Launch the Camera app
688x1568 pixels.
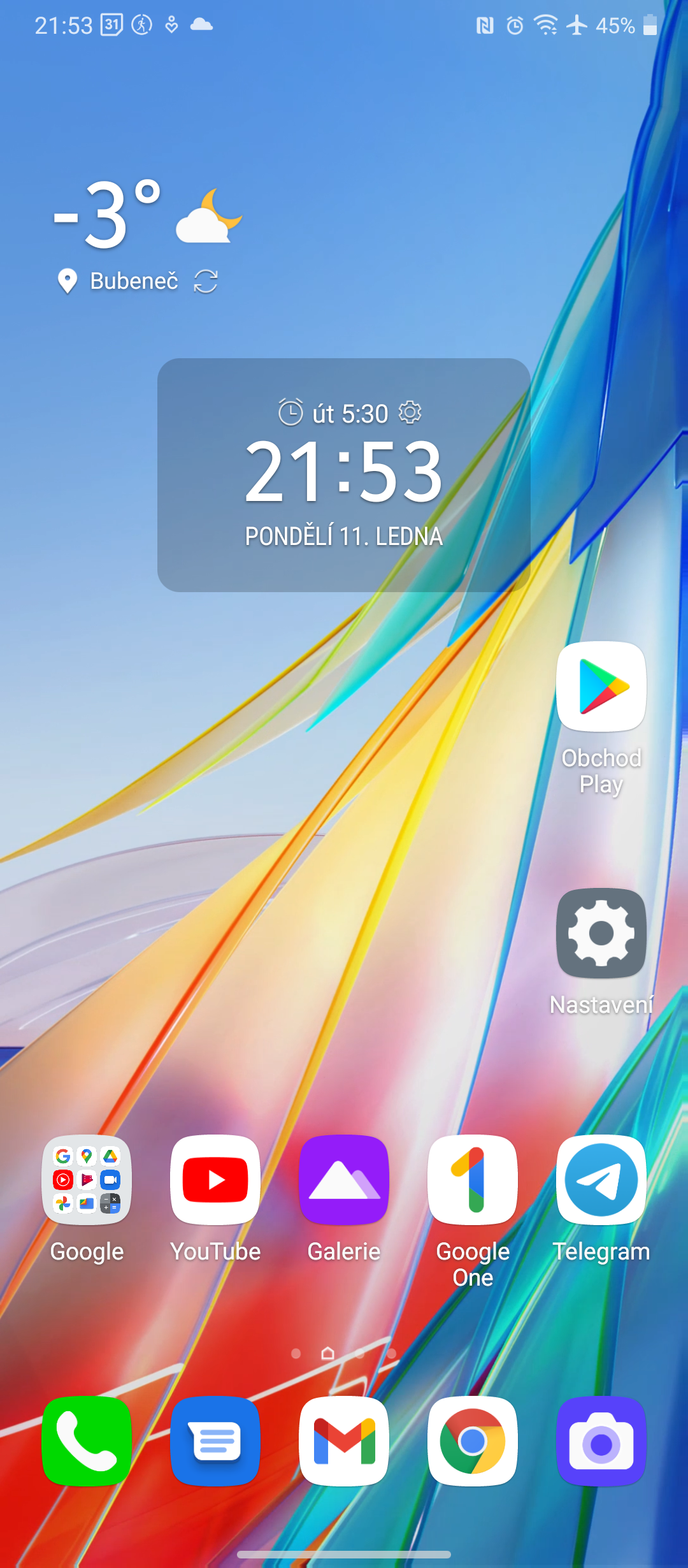tap(601, 1441)
